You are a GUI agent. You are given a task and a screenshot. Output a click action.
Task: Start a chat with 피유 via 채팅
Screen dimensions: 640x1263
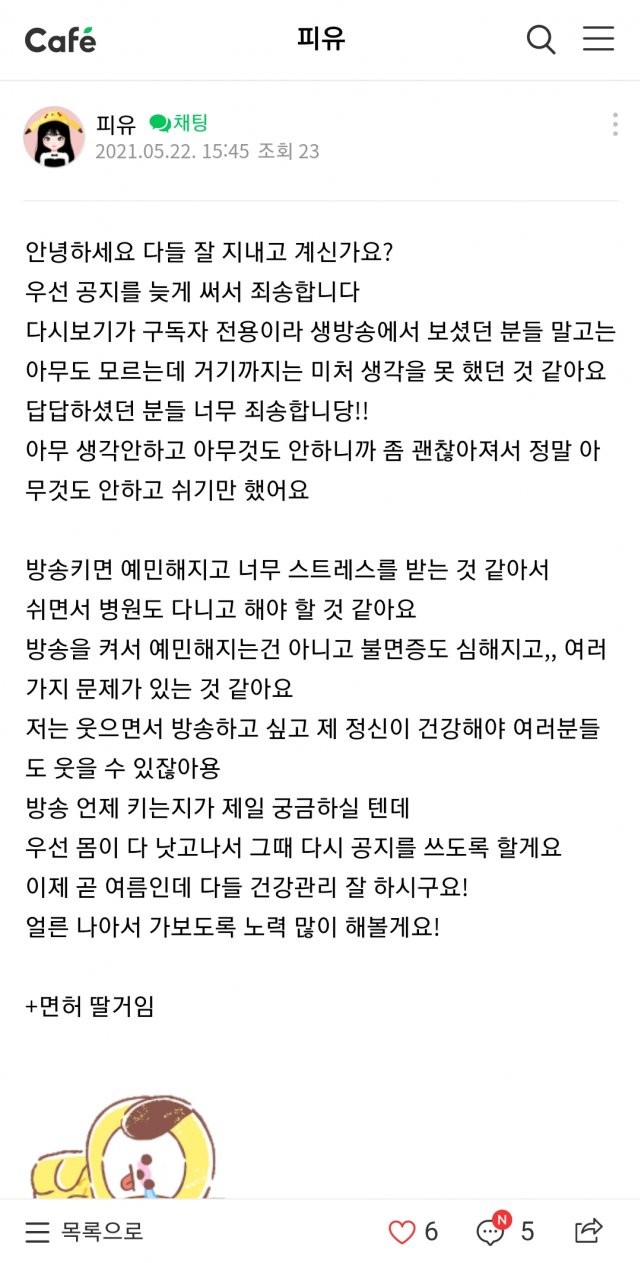click(179, 124)
